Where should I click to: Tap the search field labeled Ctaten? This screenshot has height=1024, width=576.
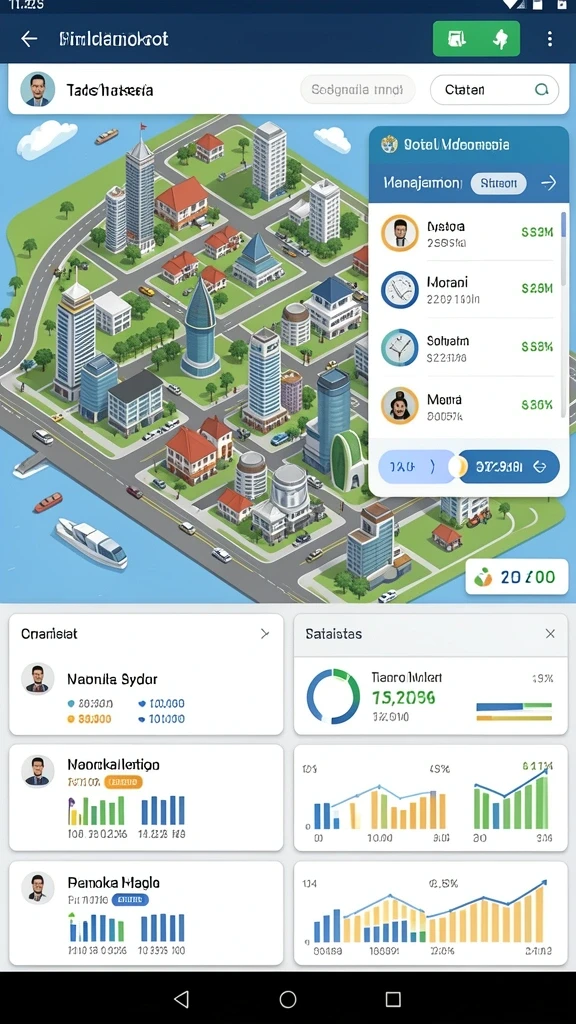494,90
